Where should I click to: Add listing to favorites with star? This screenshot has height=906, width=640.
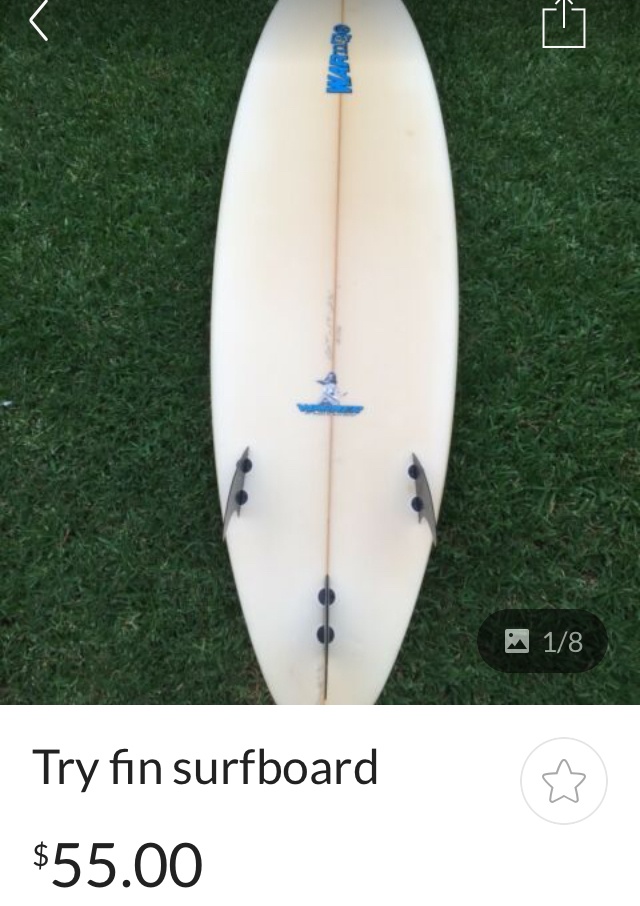[x=564, y=781]
